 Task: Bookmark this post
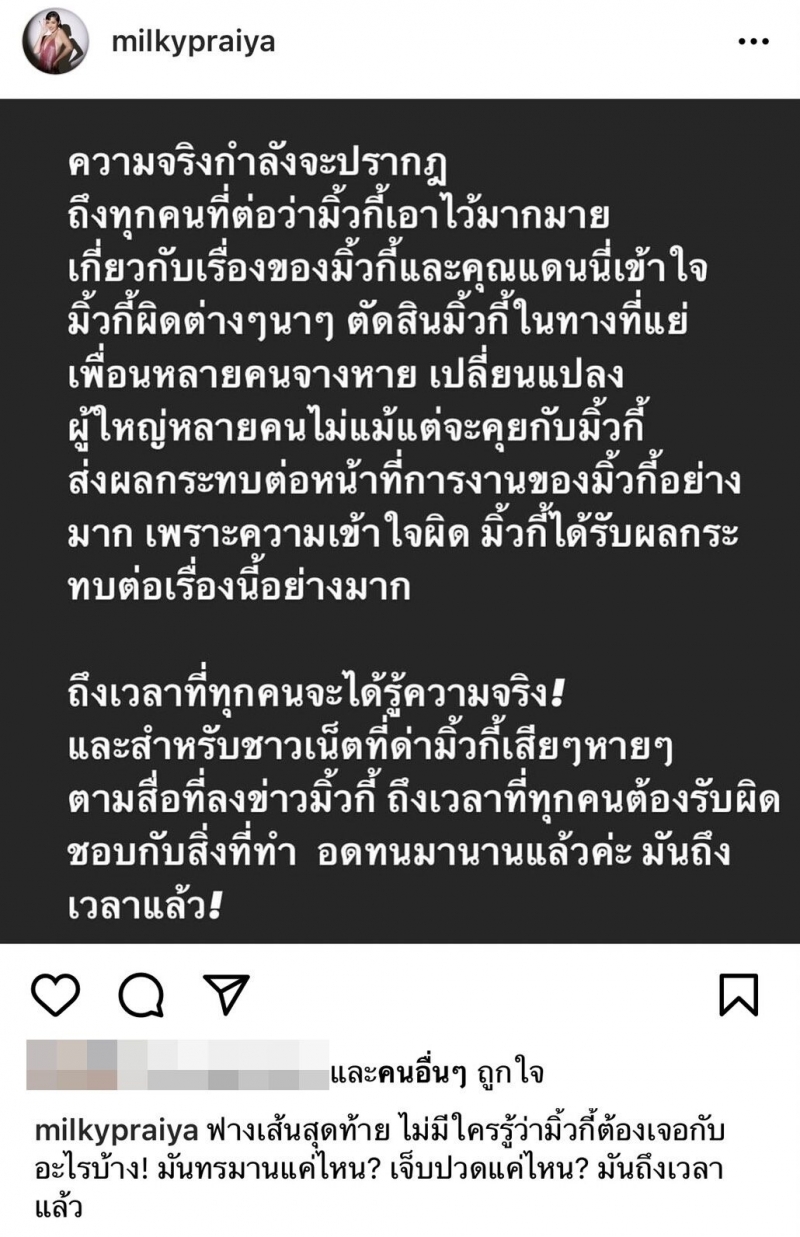pos(739,995)
